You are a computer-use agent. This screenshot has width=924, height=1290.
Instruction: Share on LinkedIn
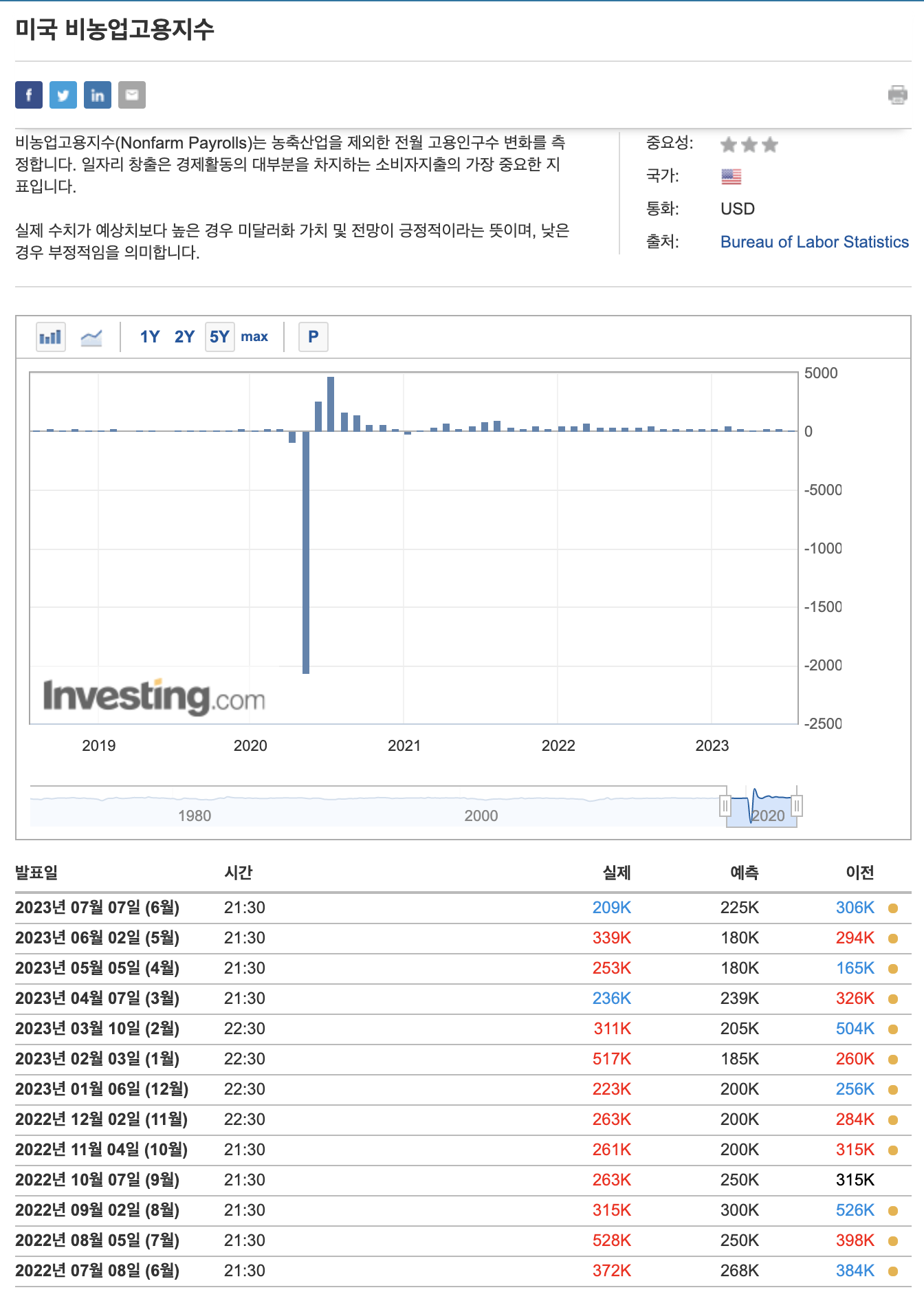tap(98, 95)
